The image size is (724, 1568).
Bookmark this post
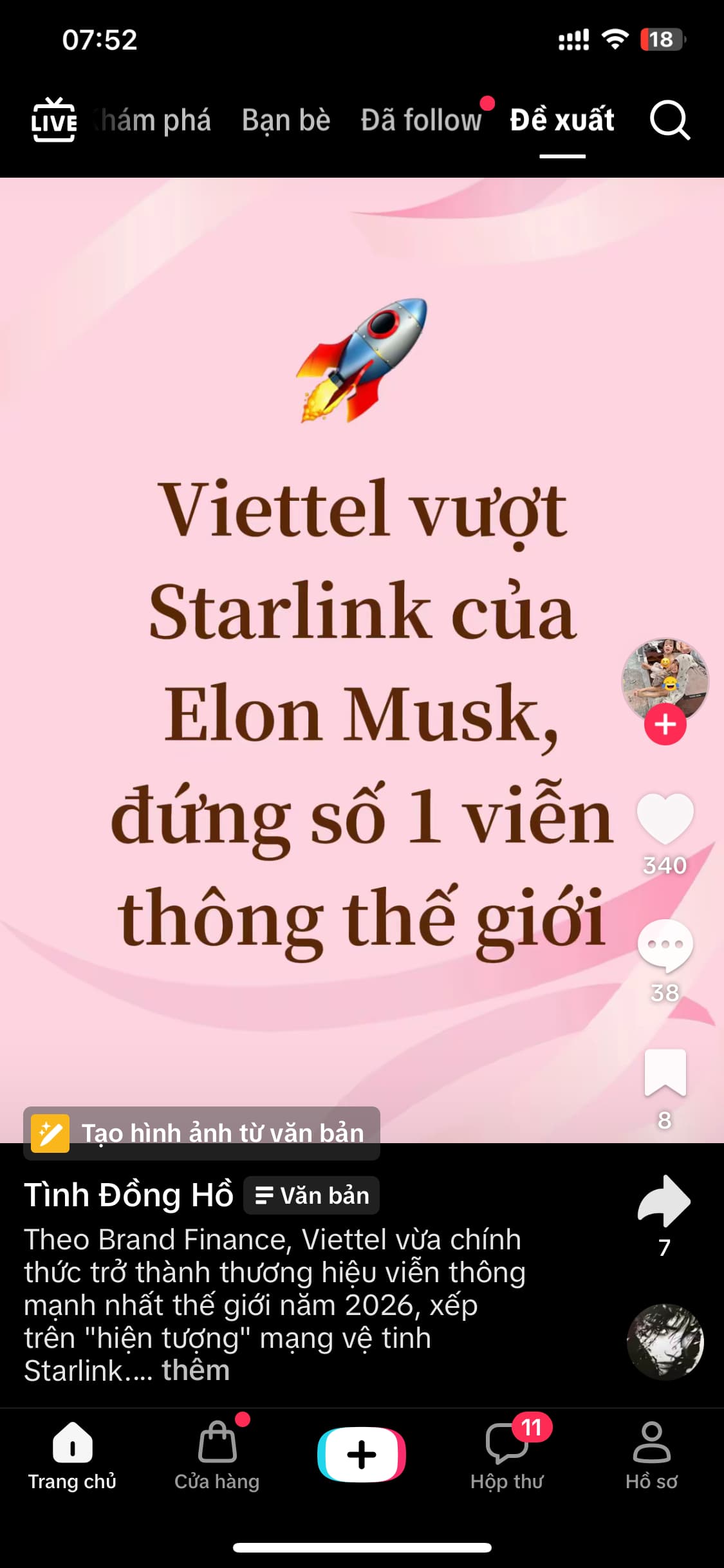tap(665, 1072)
